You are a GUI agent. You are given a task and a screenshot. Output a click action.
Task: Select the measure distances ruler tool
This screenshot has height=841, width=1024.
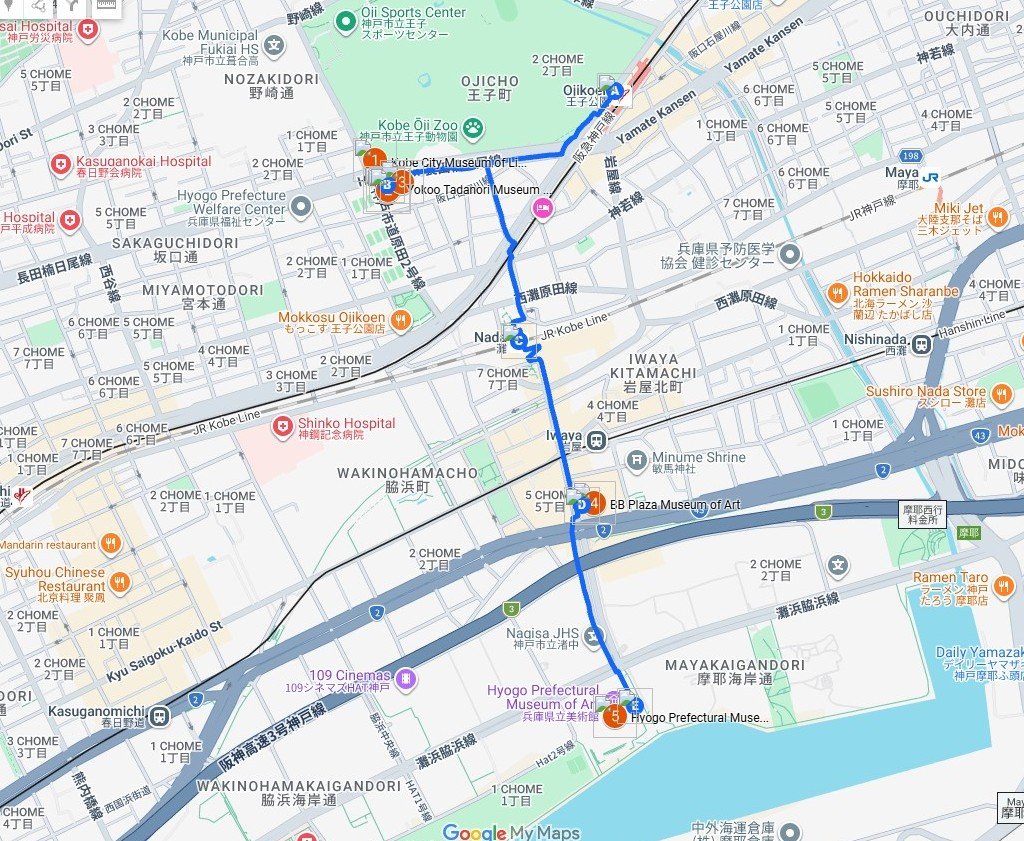pyautogui.click(x=106, y=6)
